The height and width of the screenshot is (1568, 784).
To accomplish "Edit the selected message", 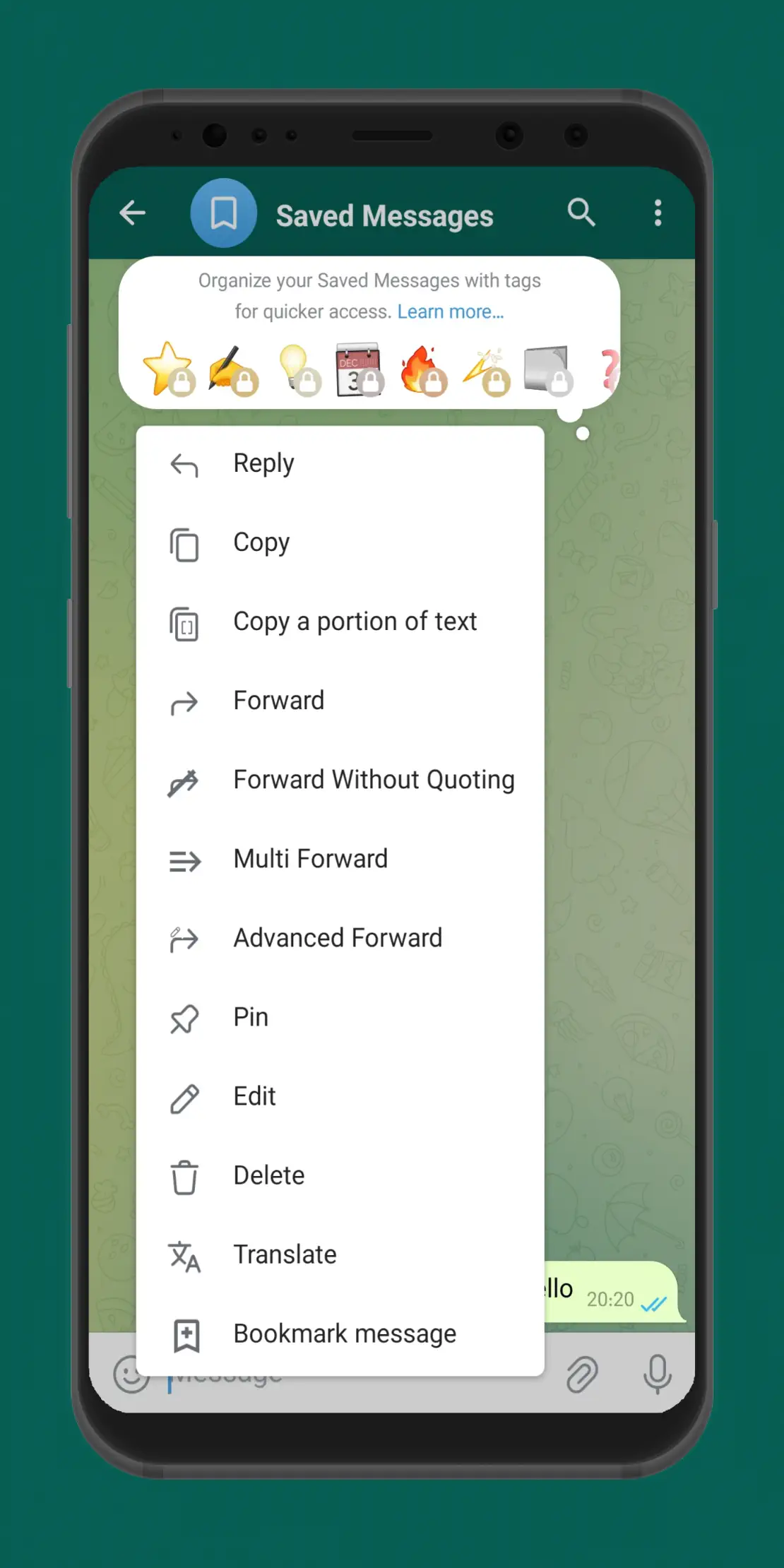I will tap(339, 1097).
